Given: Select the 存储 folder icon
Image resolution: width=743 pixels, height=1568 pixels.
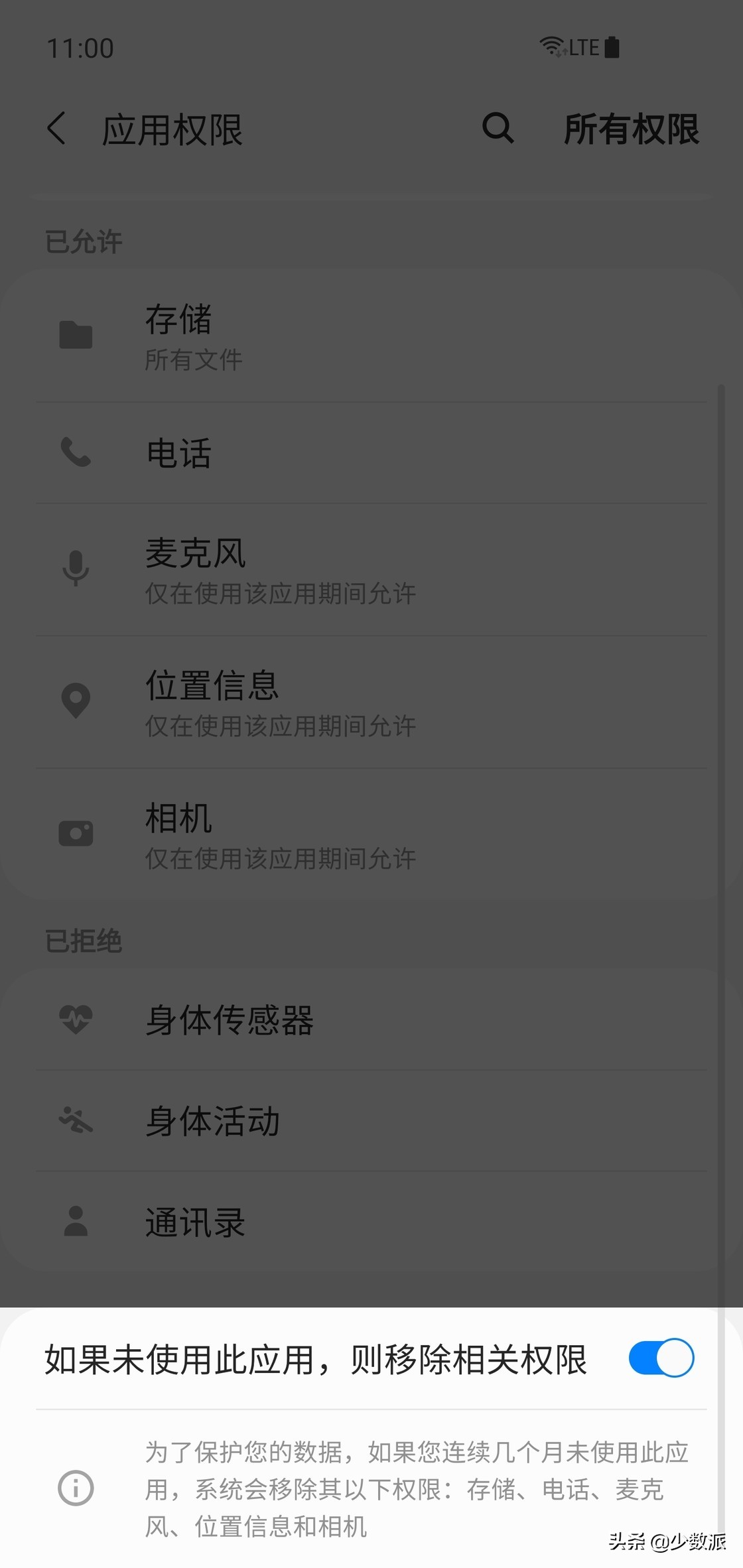Looking at the screenshot, I should coord(75,336).
